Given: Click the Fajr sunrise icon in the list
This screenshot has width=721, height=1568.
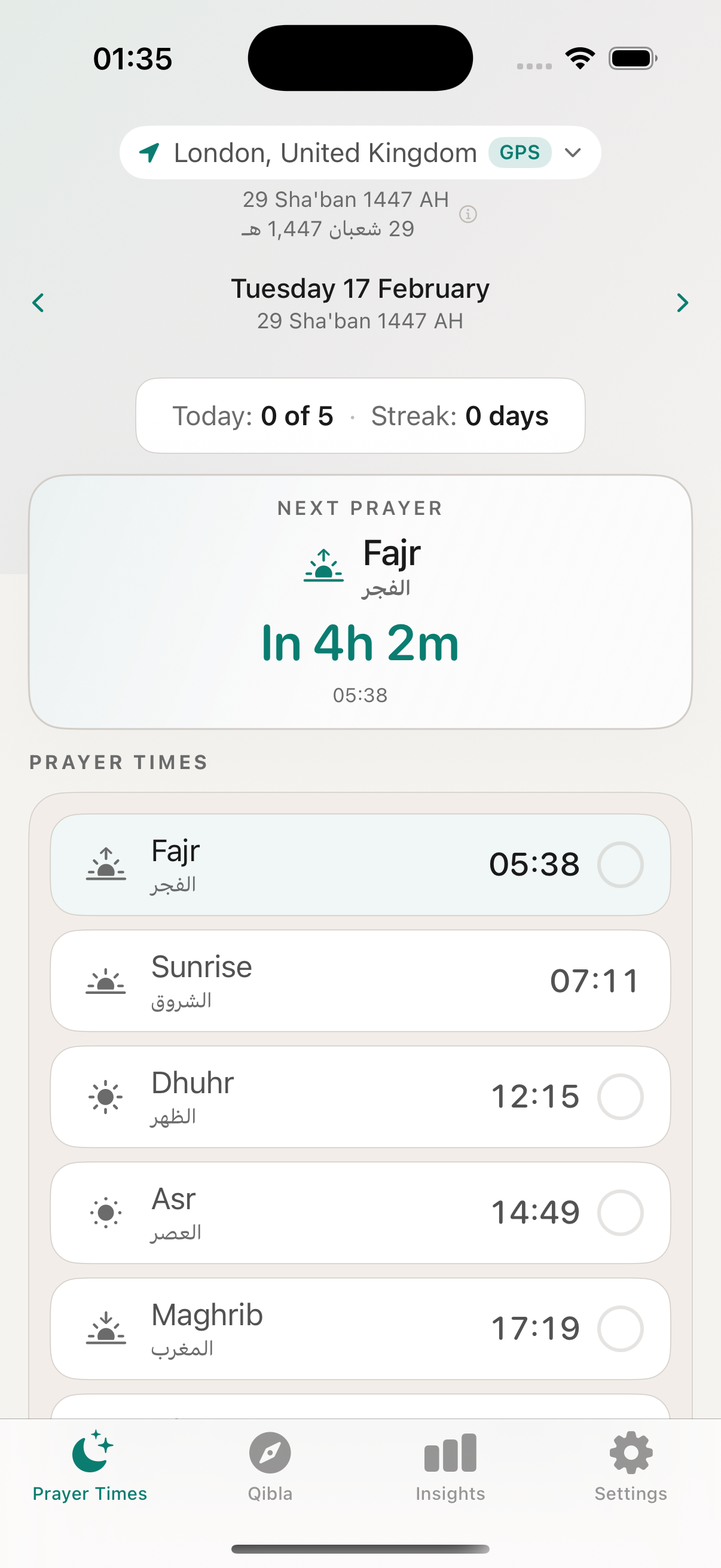Looking at the screenshot, I should click(106, 863).
